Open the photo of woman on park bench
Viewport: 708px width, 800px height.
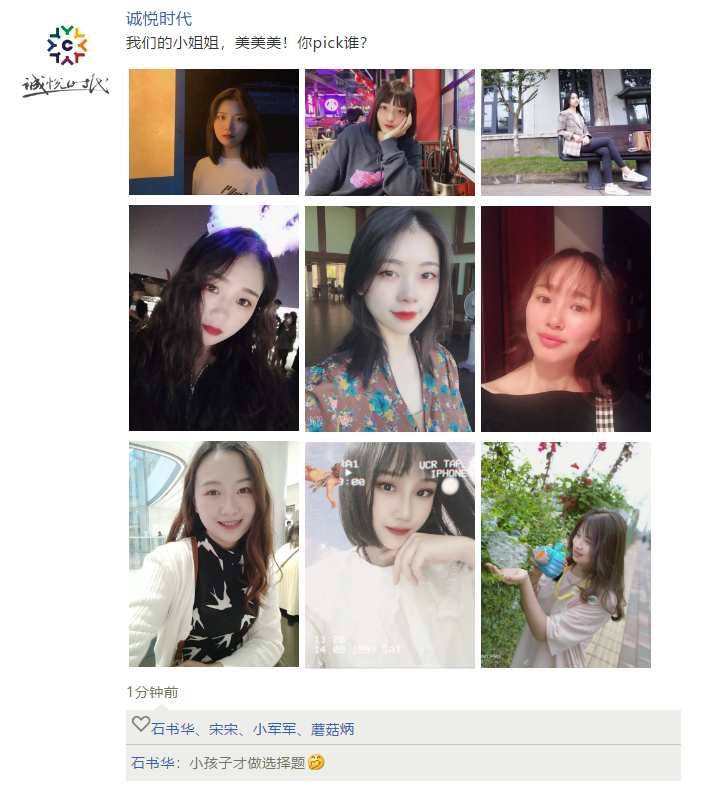[566, 132]
